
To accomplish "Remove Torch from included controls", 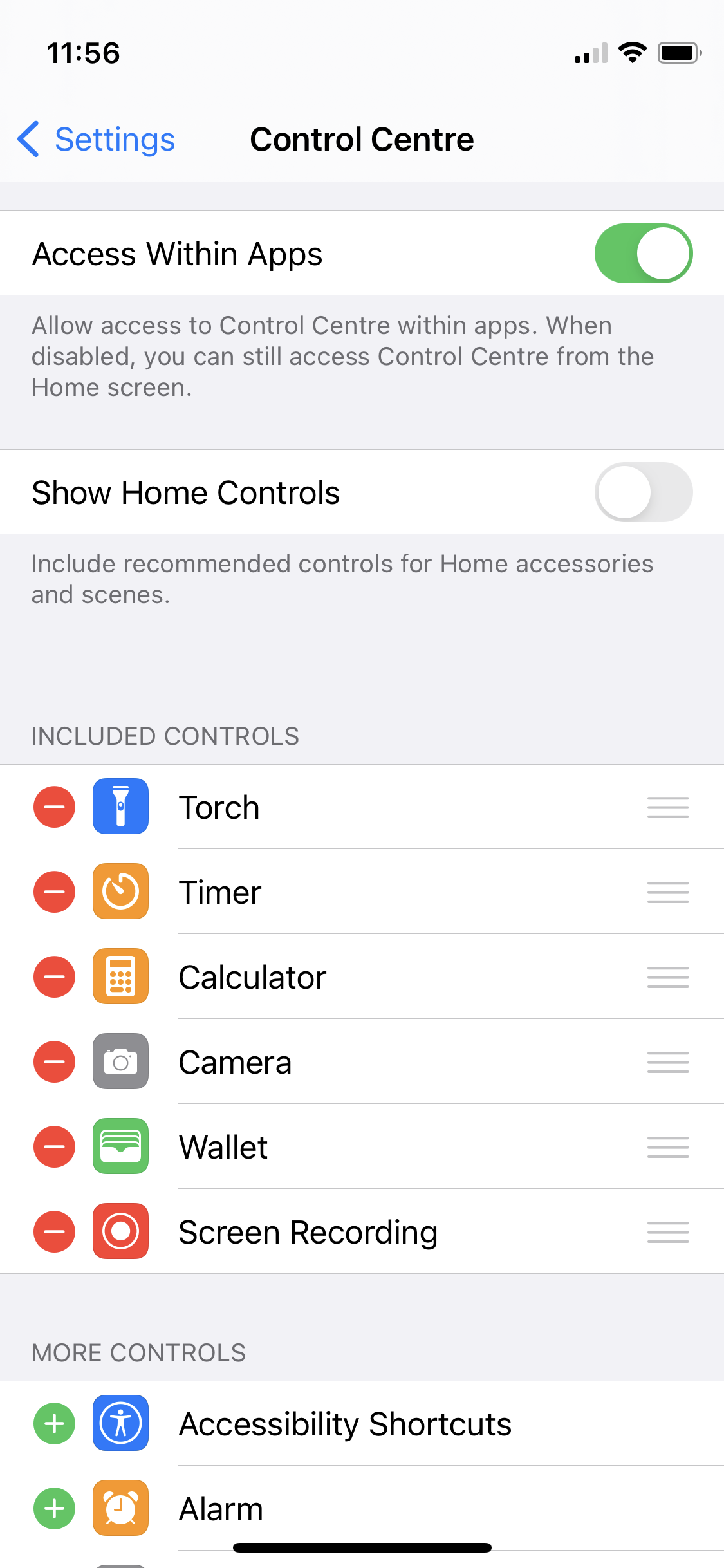I will 55,807.
